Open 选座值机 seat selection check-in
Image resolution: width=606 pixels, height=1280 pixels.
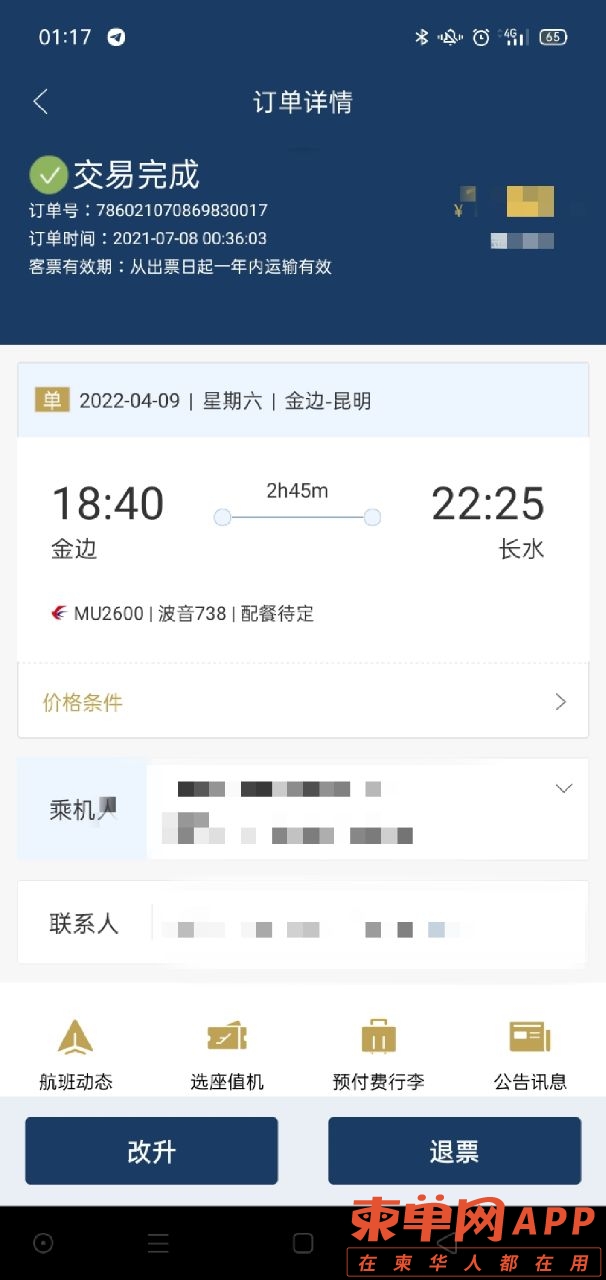[227, 1054]
